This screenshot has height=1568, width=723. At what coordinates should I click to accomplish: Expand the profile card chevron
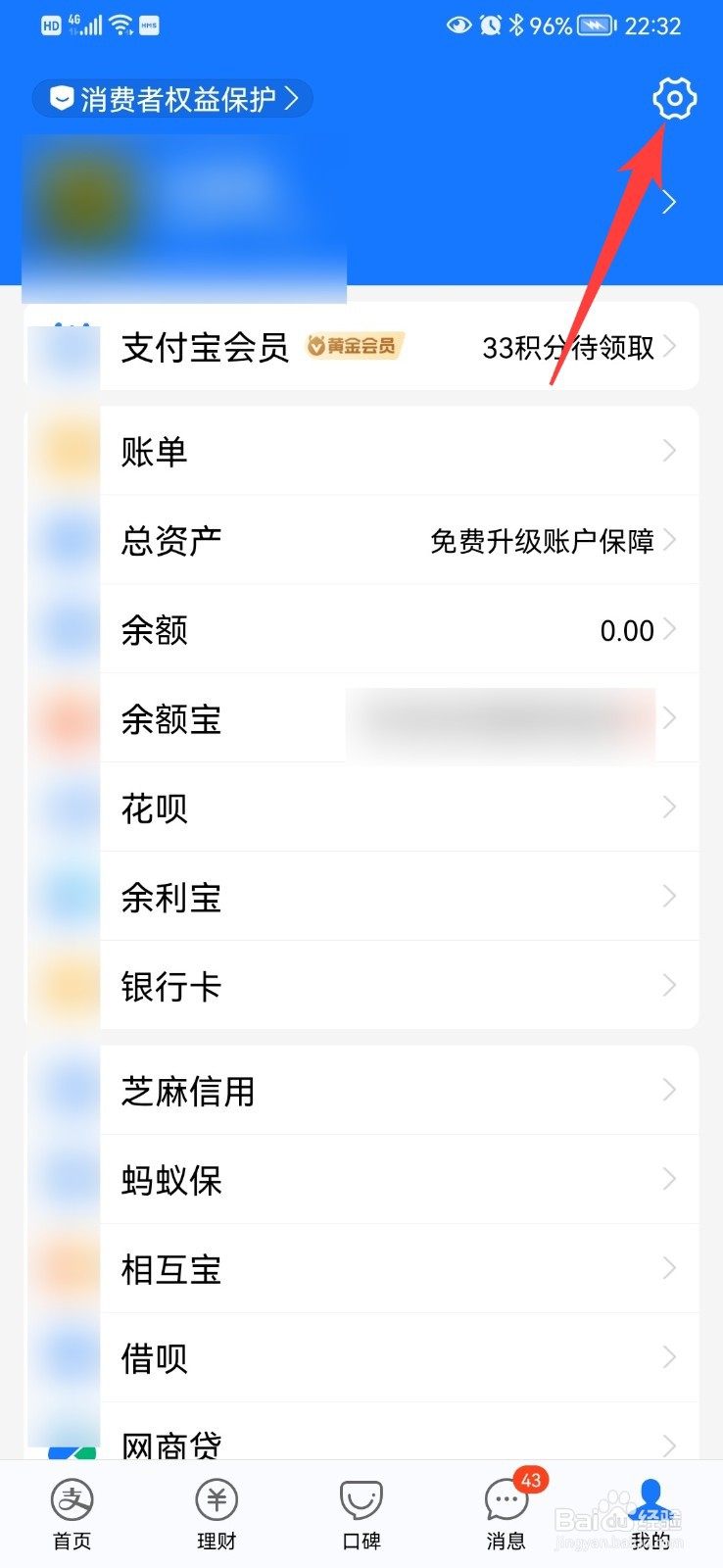click(669, 201)
